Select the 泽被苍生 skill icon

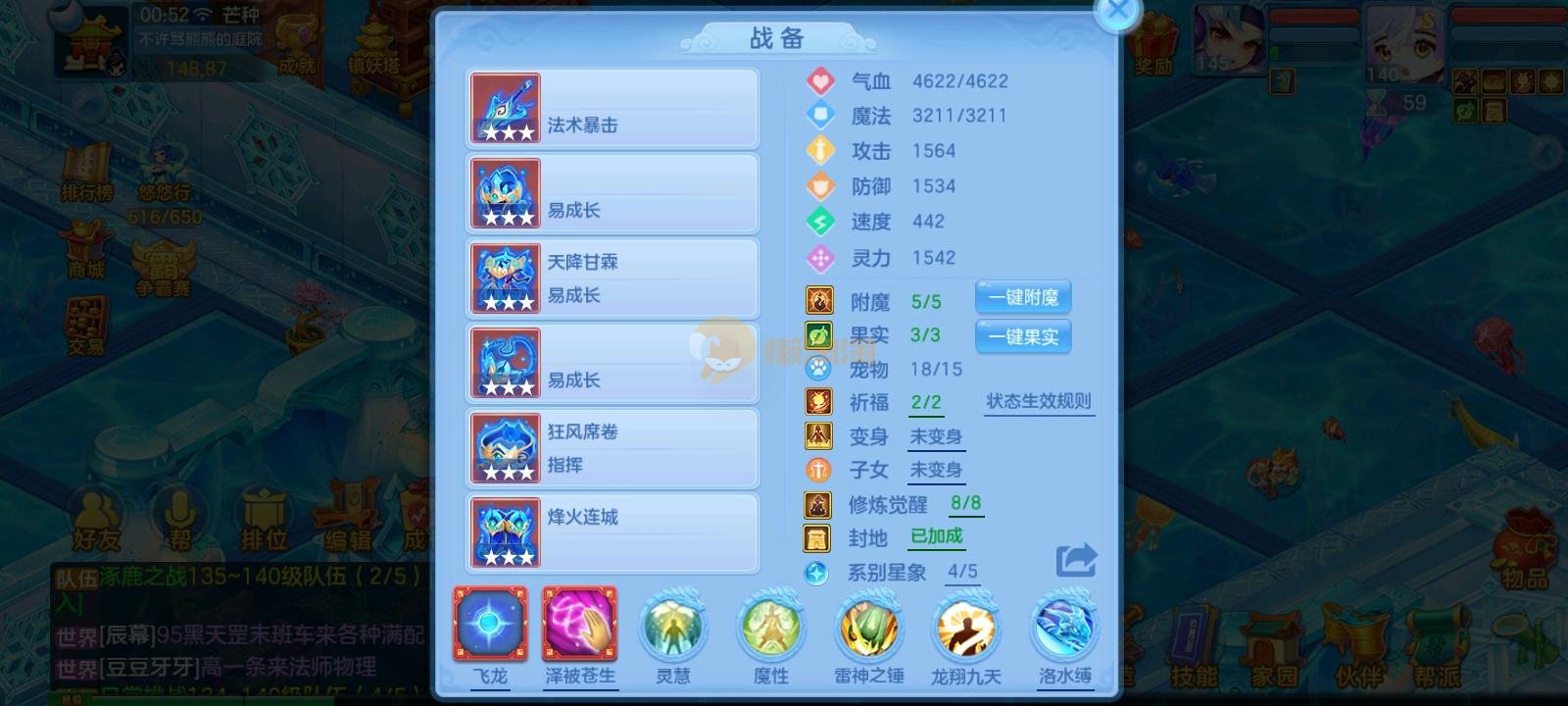pyautogui.click(x=580, y=625)
